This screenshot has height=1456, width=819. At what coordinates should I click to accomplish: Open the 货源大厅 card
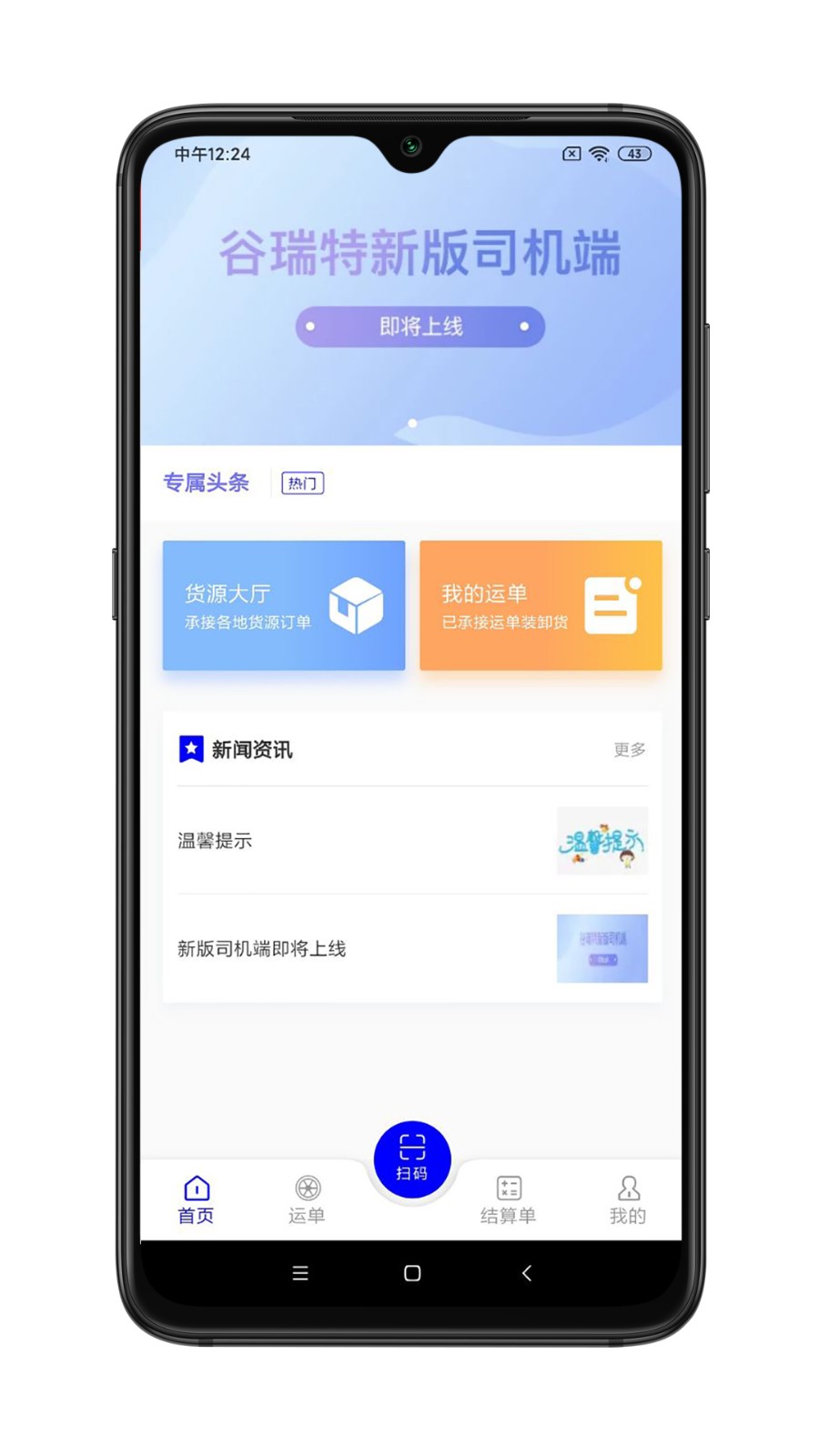pyautogui.click(x=284, y=606)
